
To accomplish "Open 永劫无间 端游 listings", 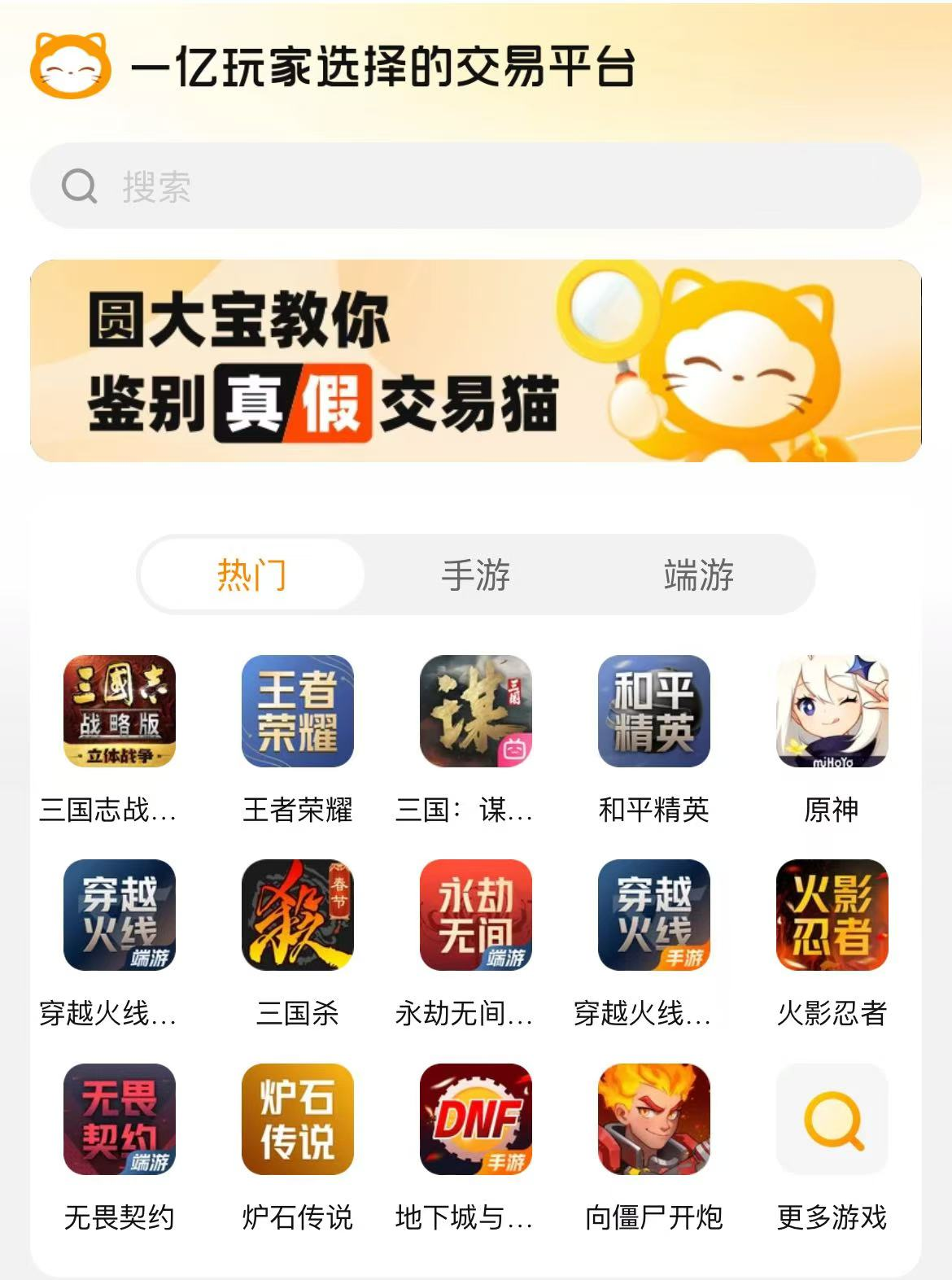I will (x=476, y=915).
